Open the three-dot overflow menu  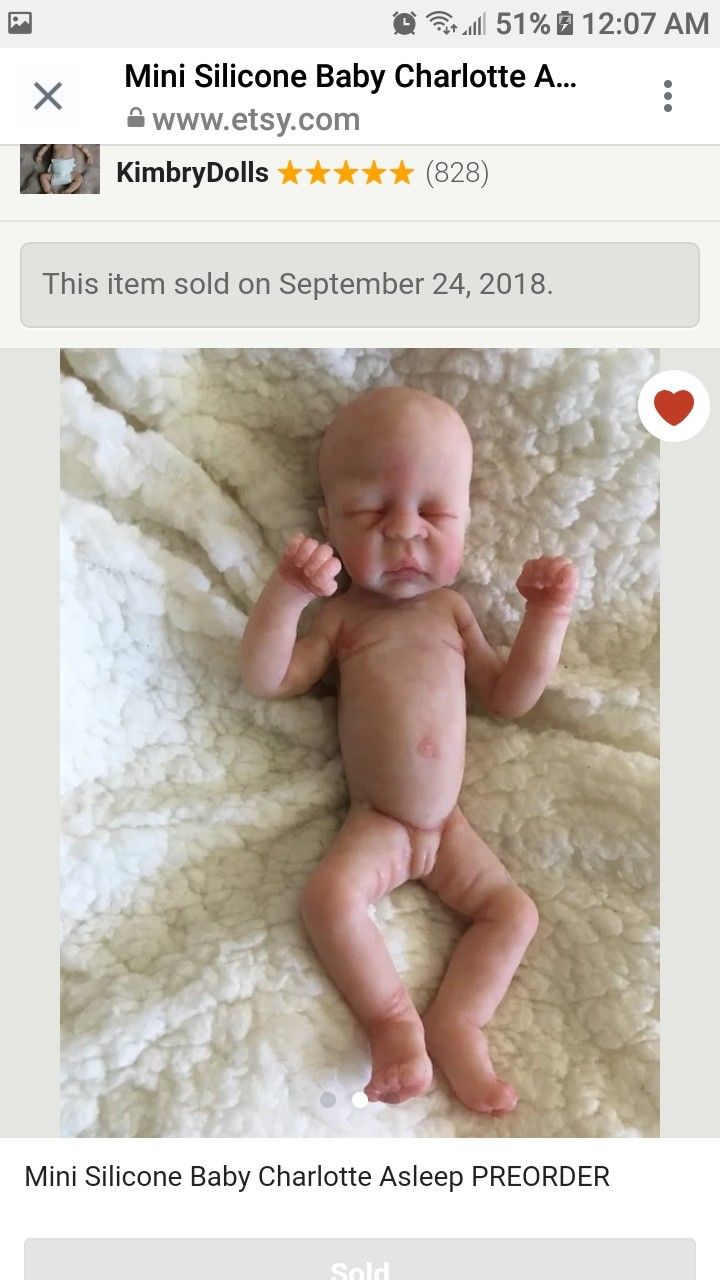(668, 96)
